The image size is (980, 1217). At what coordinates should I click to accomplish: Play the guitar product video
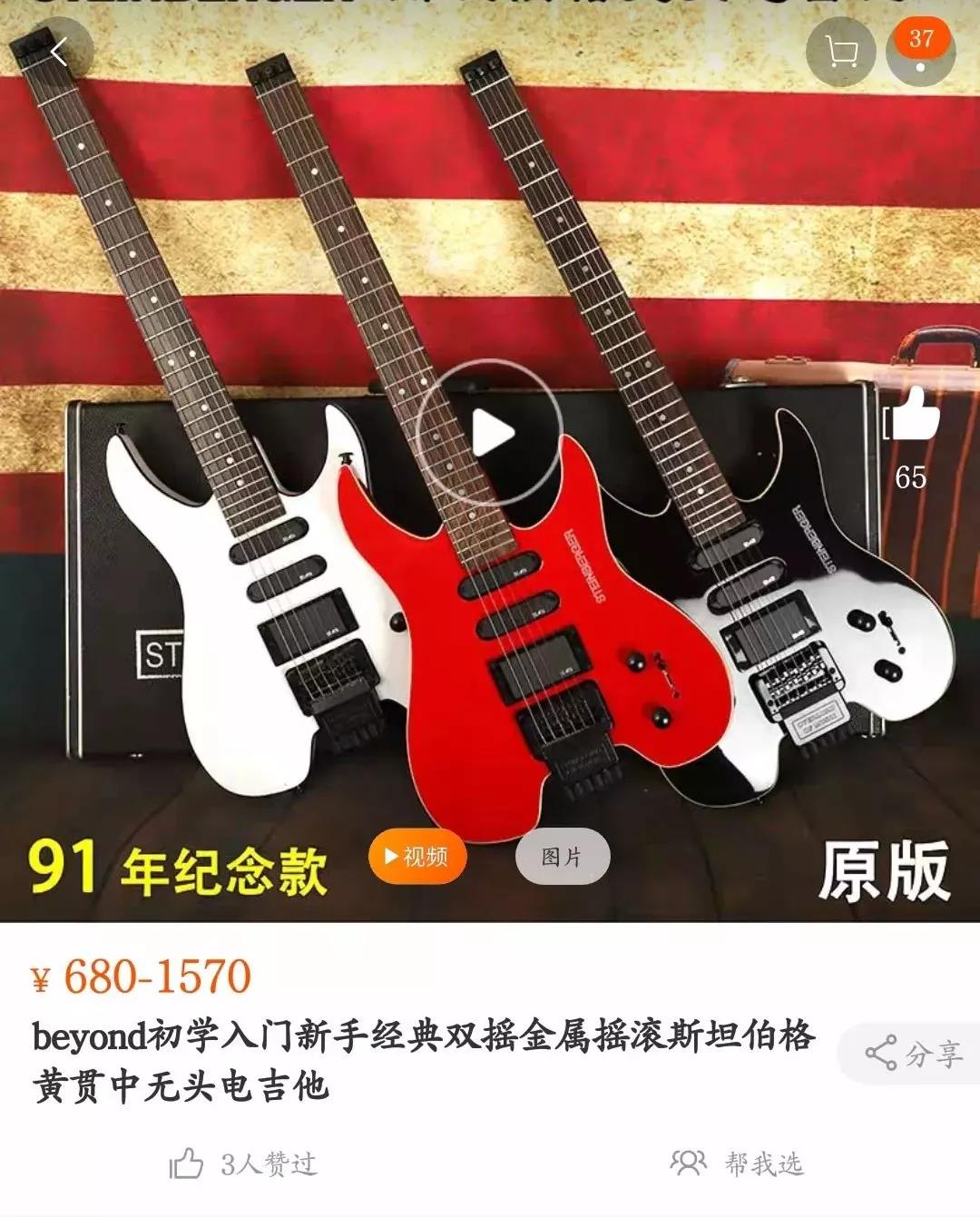click(490, 433)
